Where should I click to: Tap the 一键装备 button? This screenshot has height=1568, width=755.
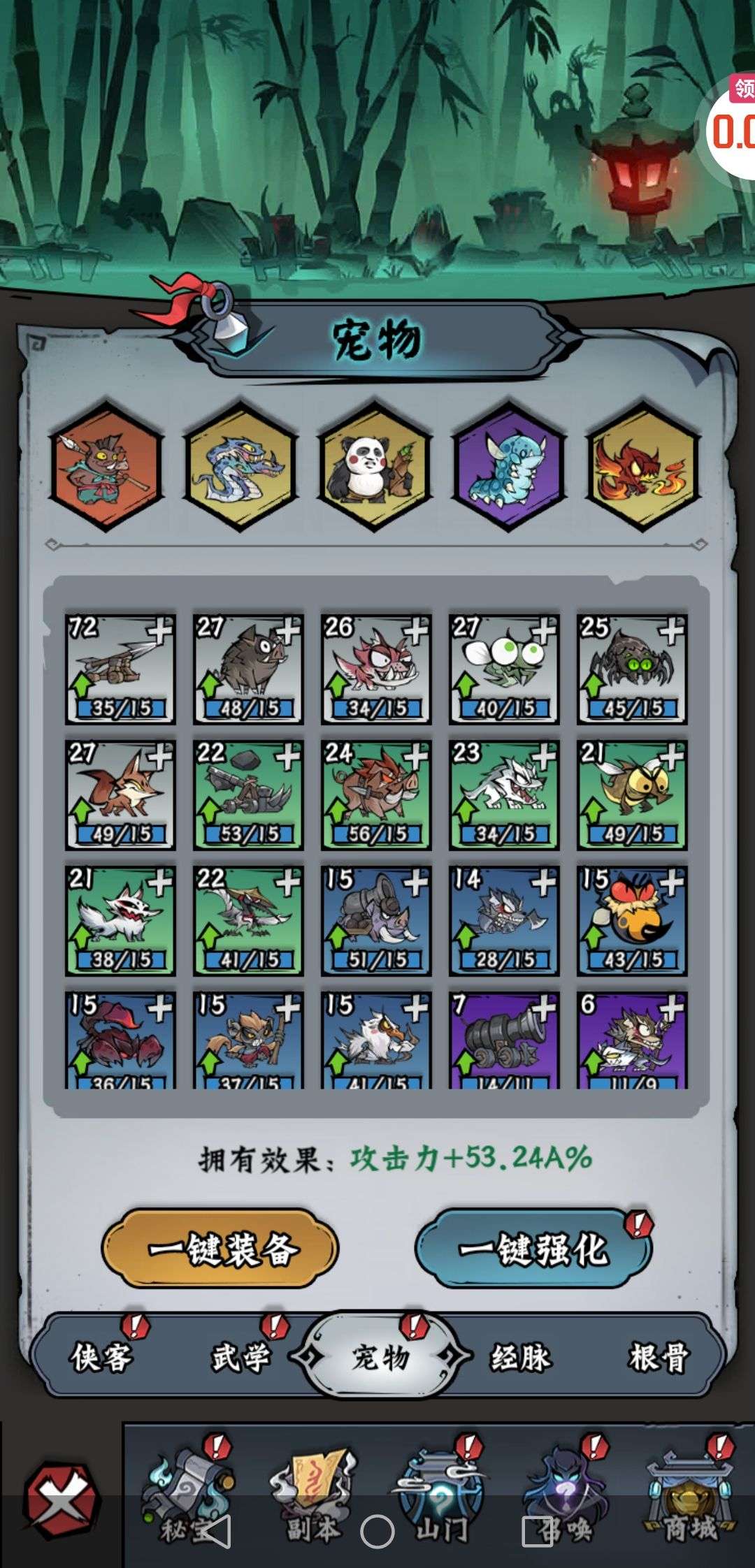220,1249
